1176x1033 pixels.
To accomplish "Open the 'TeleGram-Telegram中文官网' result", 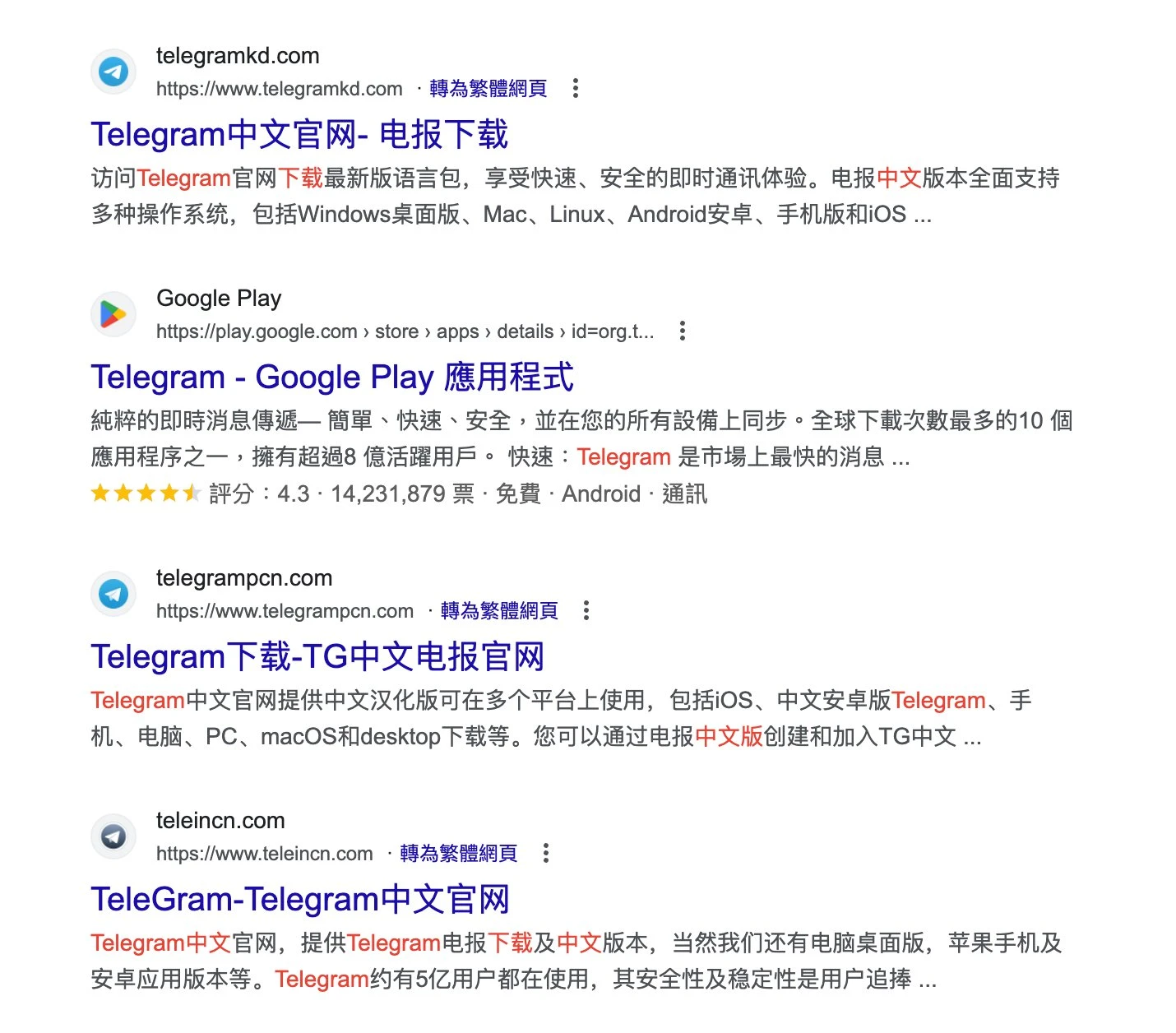I will (x=300, y=900).
